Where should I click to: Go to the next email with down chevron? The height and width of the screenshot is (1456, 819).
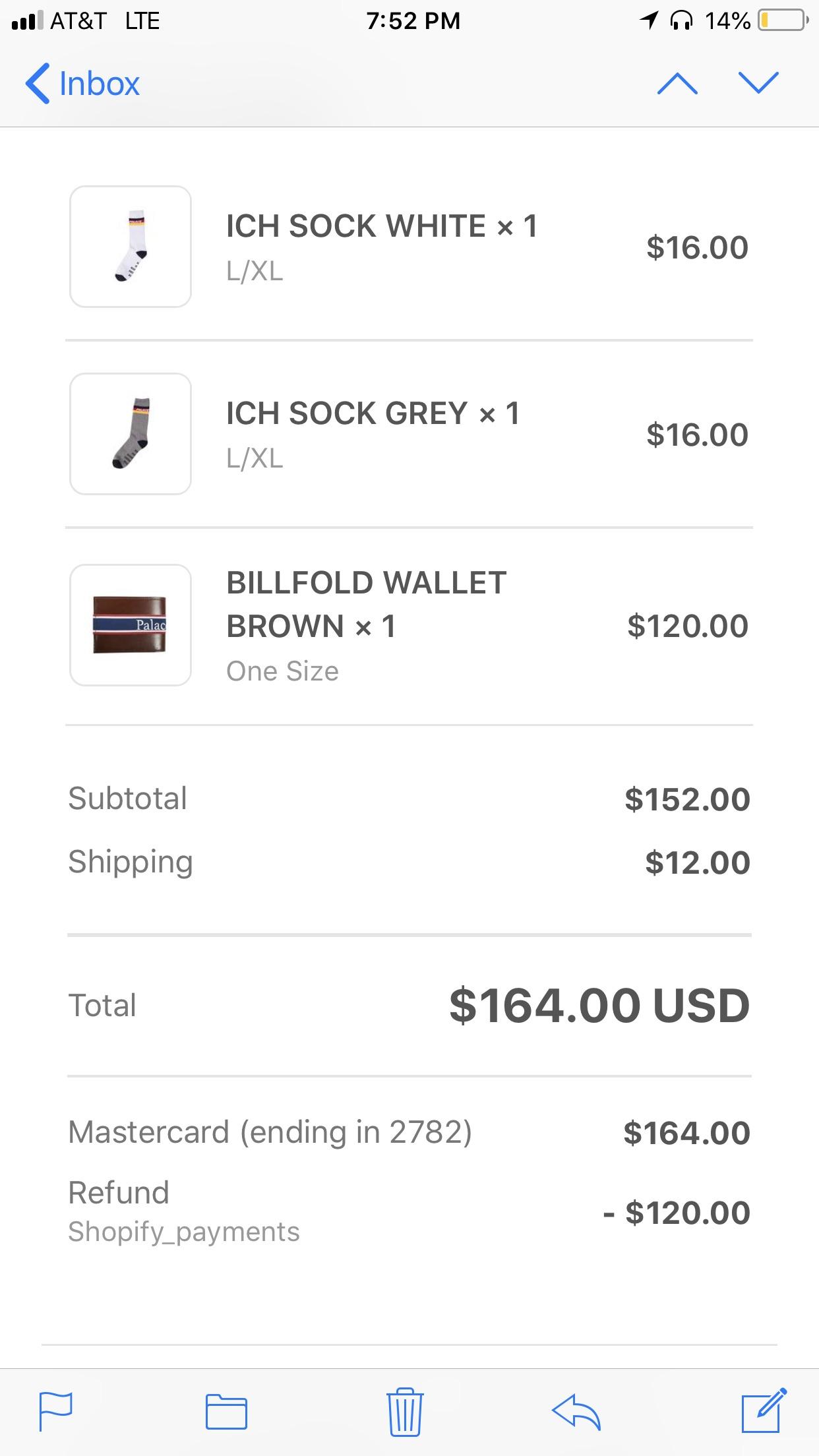coord(758,83)
